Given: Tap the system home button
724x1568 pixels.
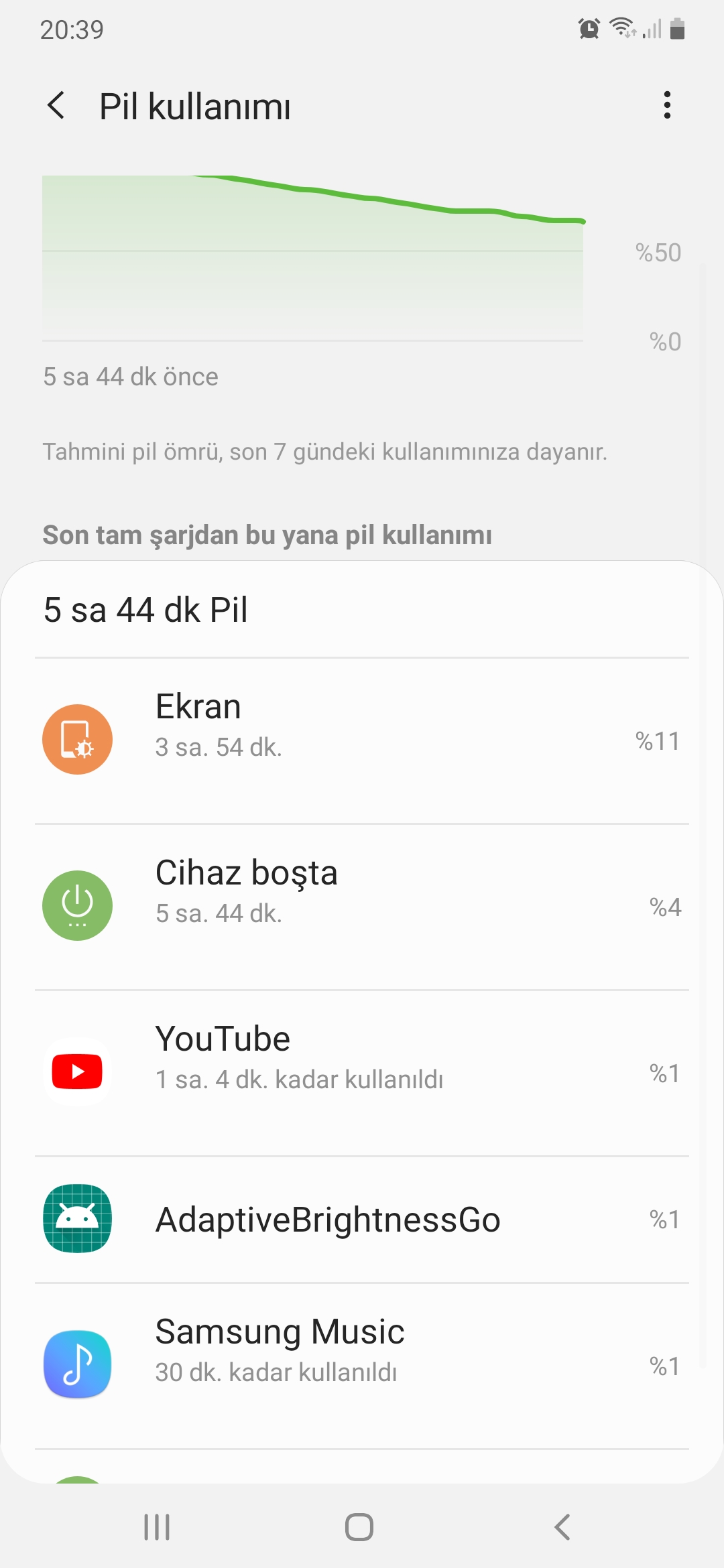Looking at the screenshot, I should (x=359, y=1527).
